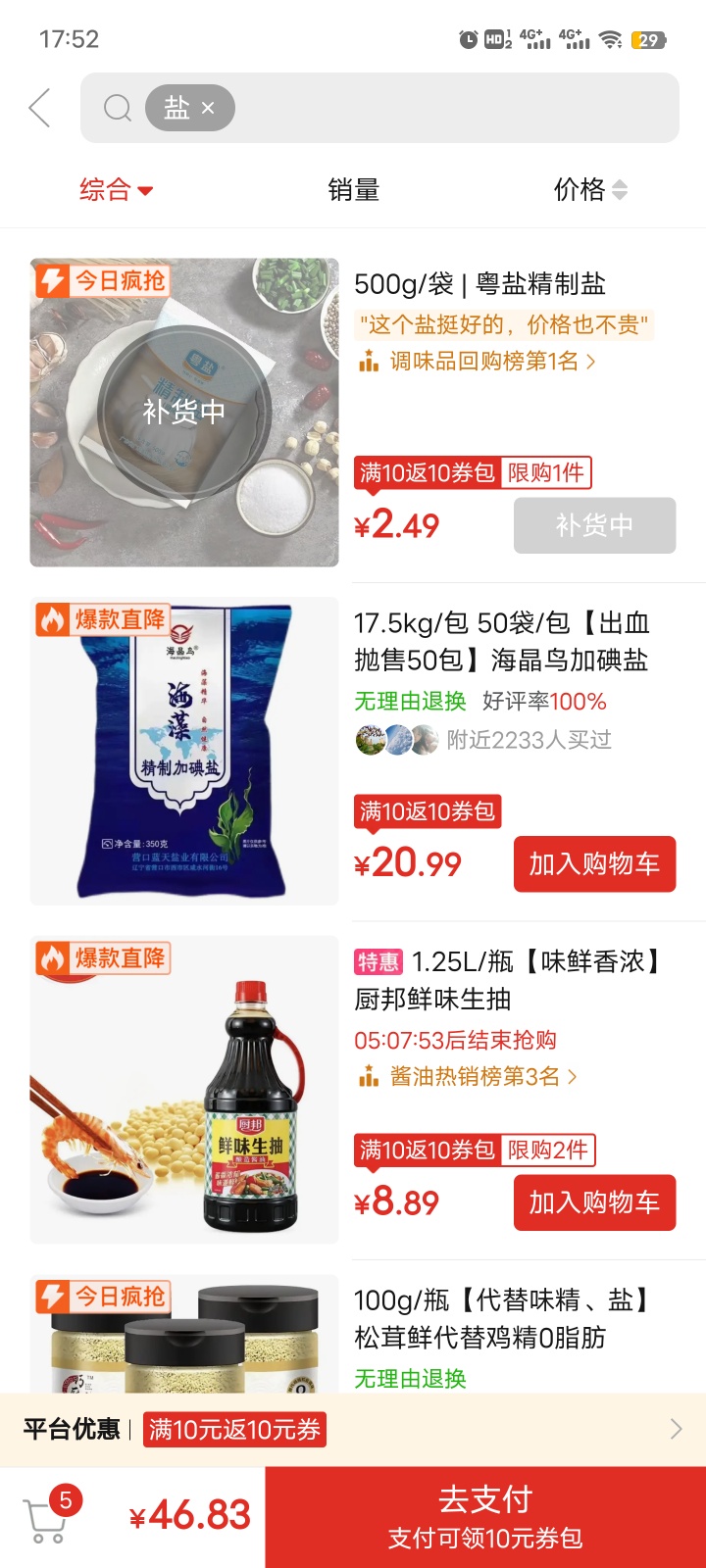Sort results by 价格
Screen dimensions: 706x1568
[589, 189]
